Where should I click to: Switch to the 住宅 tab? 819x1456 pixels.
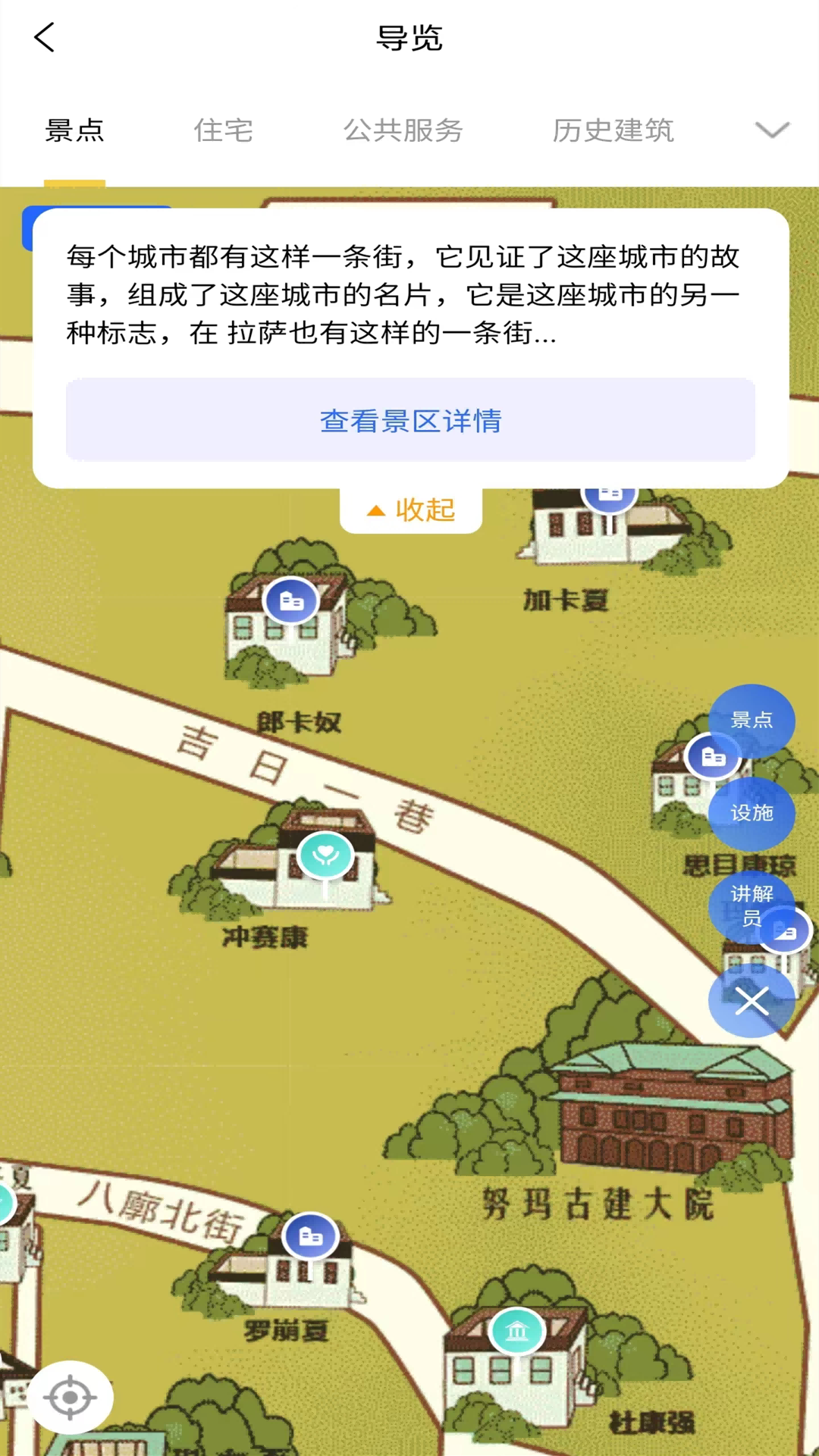coord(223,130)
